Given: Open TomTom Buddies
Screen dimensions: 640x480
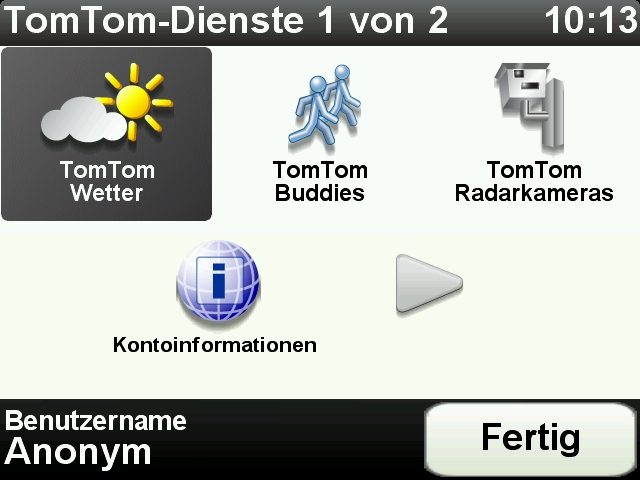Looking at the screenshot, I should (x=320, y=133).
